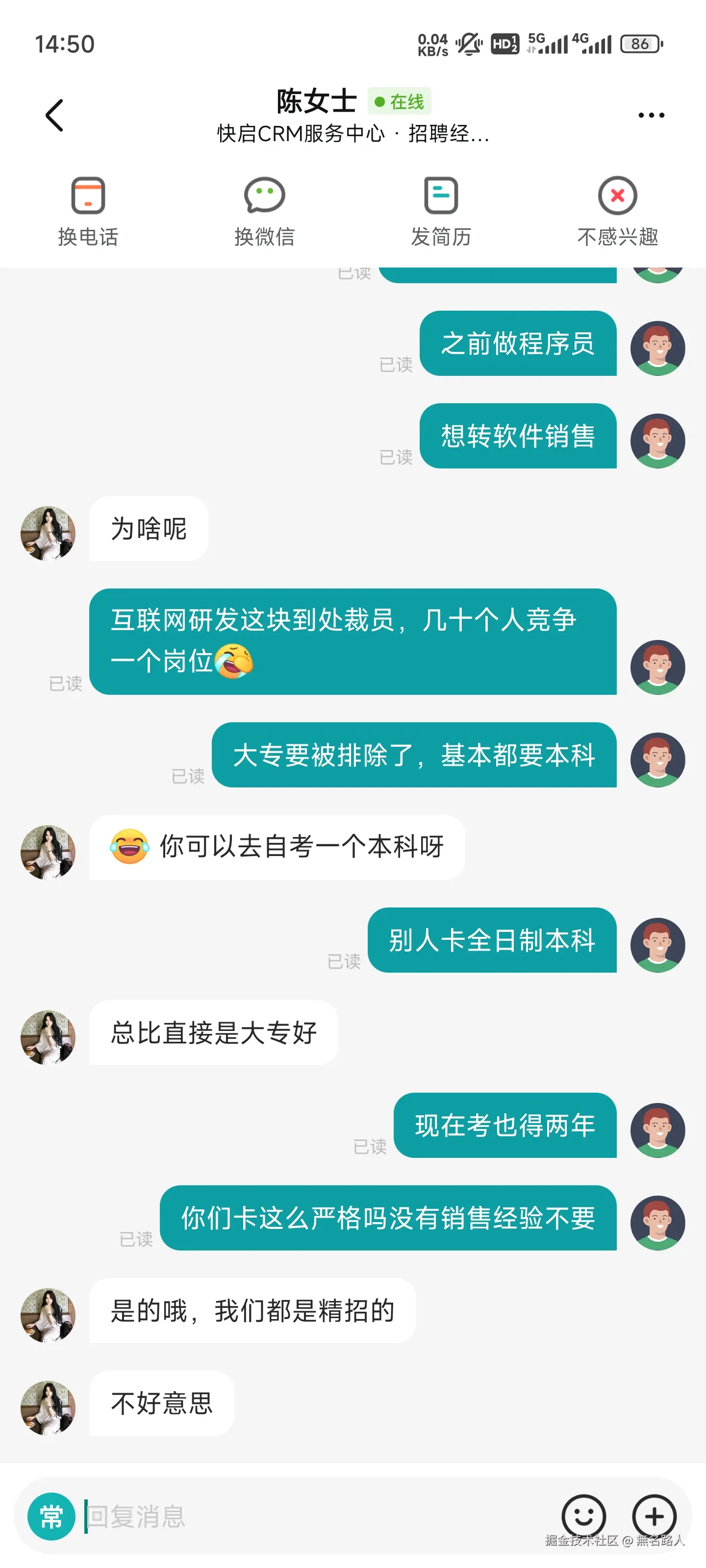The height and width of the screenshot is (1568, 706).
Task: View recruiter's avatar beside 为啥呢
Action: [x=48, y=533]
